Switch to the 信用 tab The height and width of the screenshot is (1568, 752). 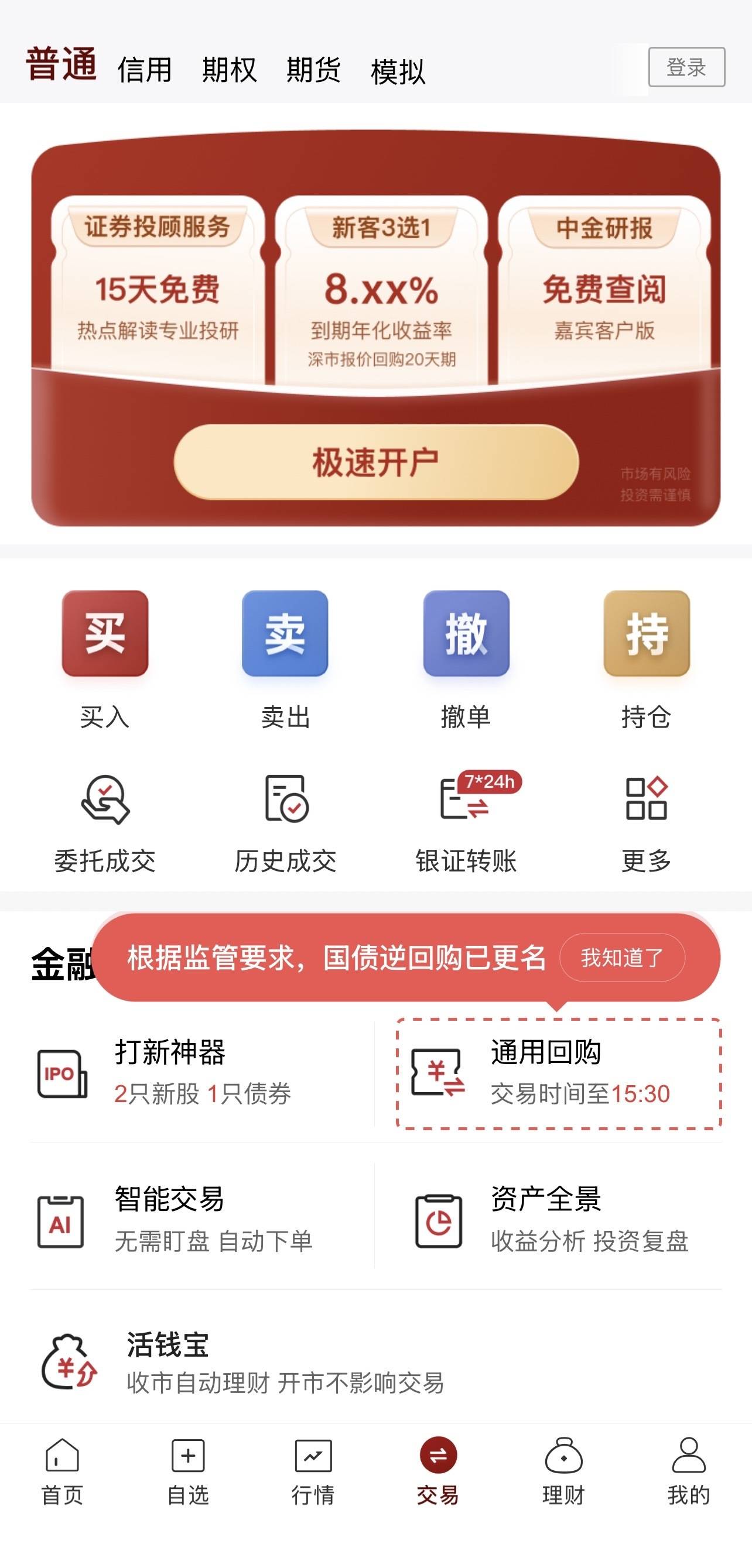pyautogui.click(x=144, y=70)
